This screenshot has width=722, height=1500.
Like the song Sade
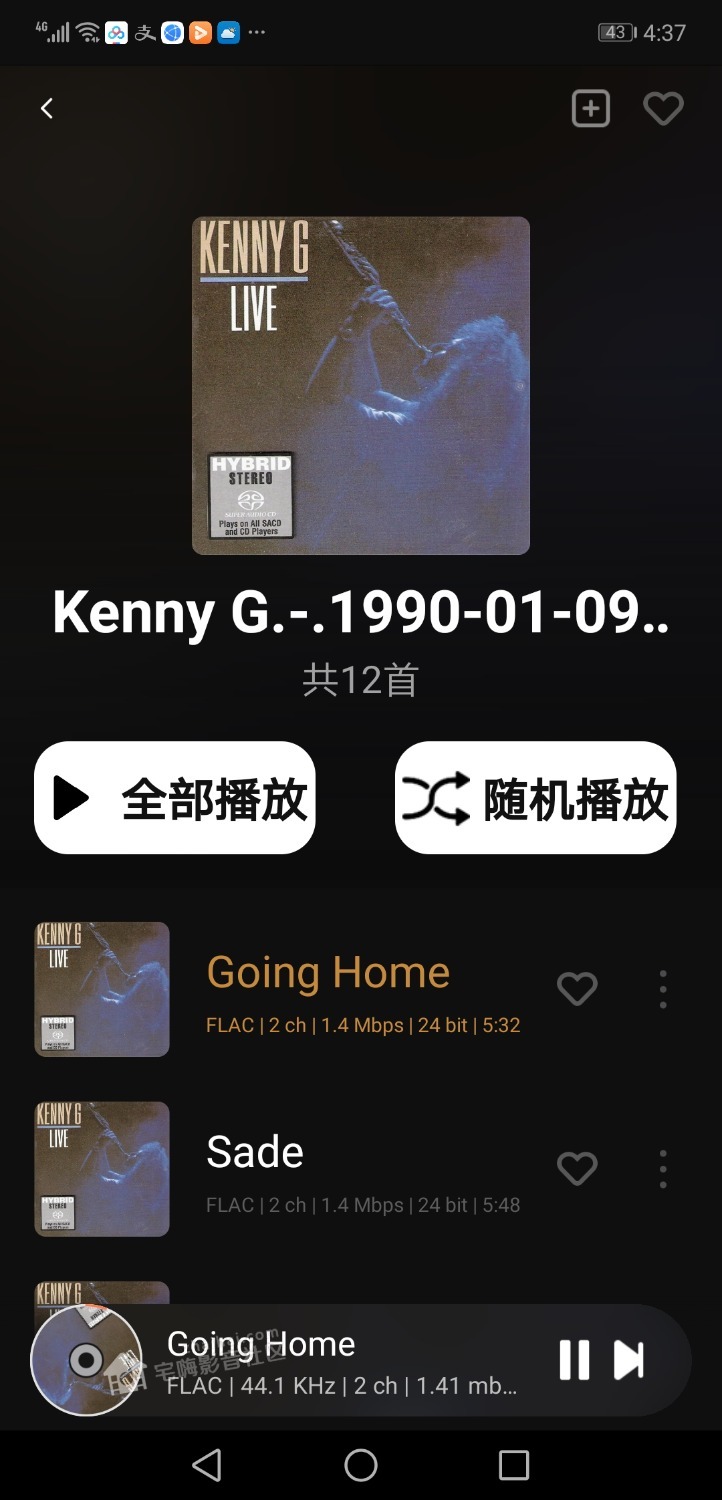[577, 1168]
